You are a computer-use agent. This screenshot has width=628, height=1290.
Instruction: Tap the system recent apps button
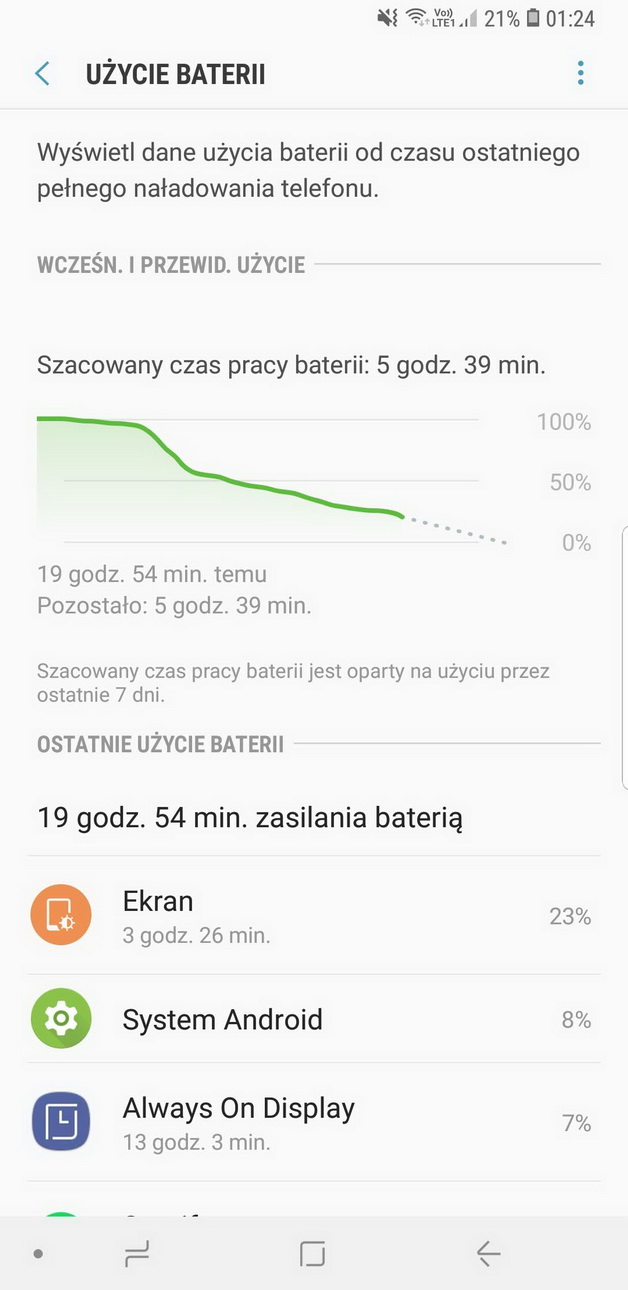tap(136, 1253)
